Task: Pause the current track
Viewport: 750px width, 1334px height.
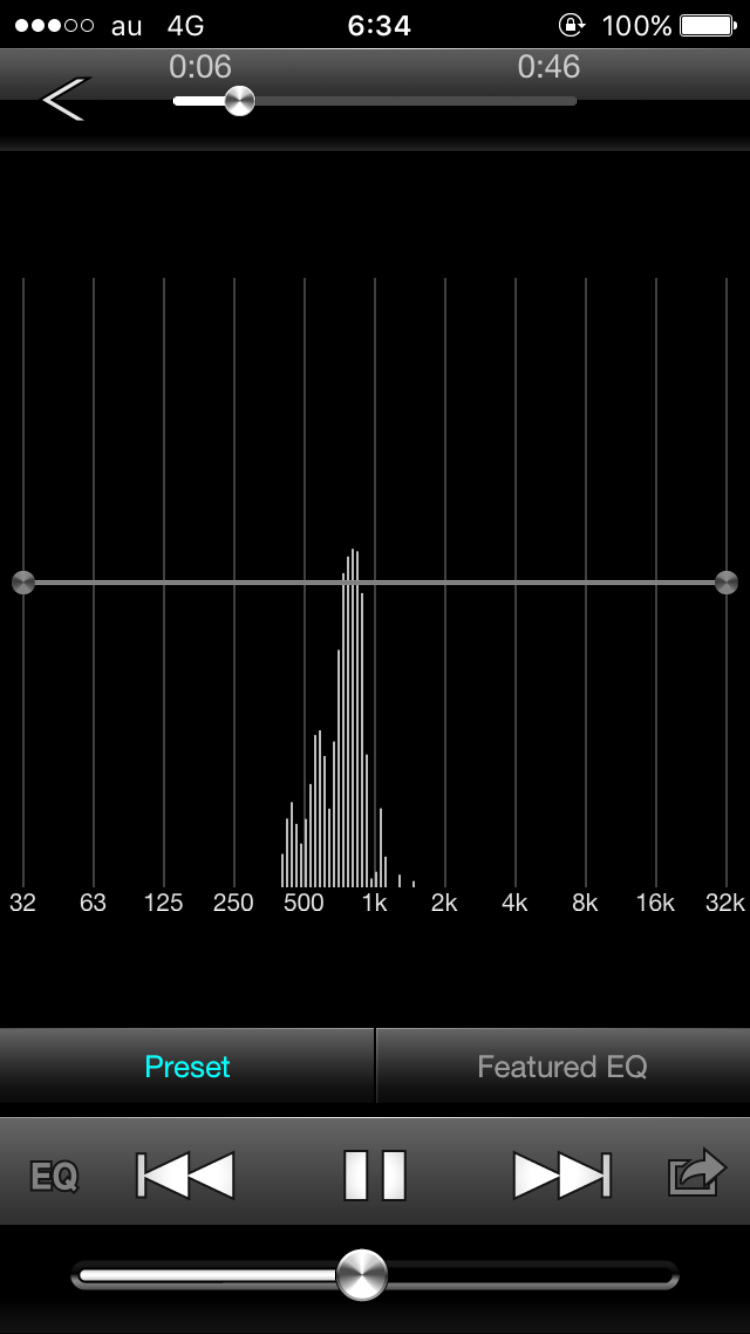Action: coord(375,1175)
